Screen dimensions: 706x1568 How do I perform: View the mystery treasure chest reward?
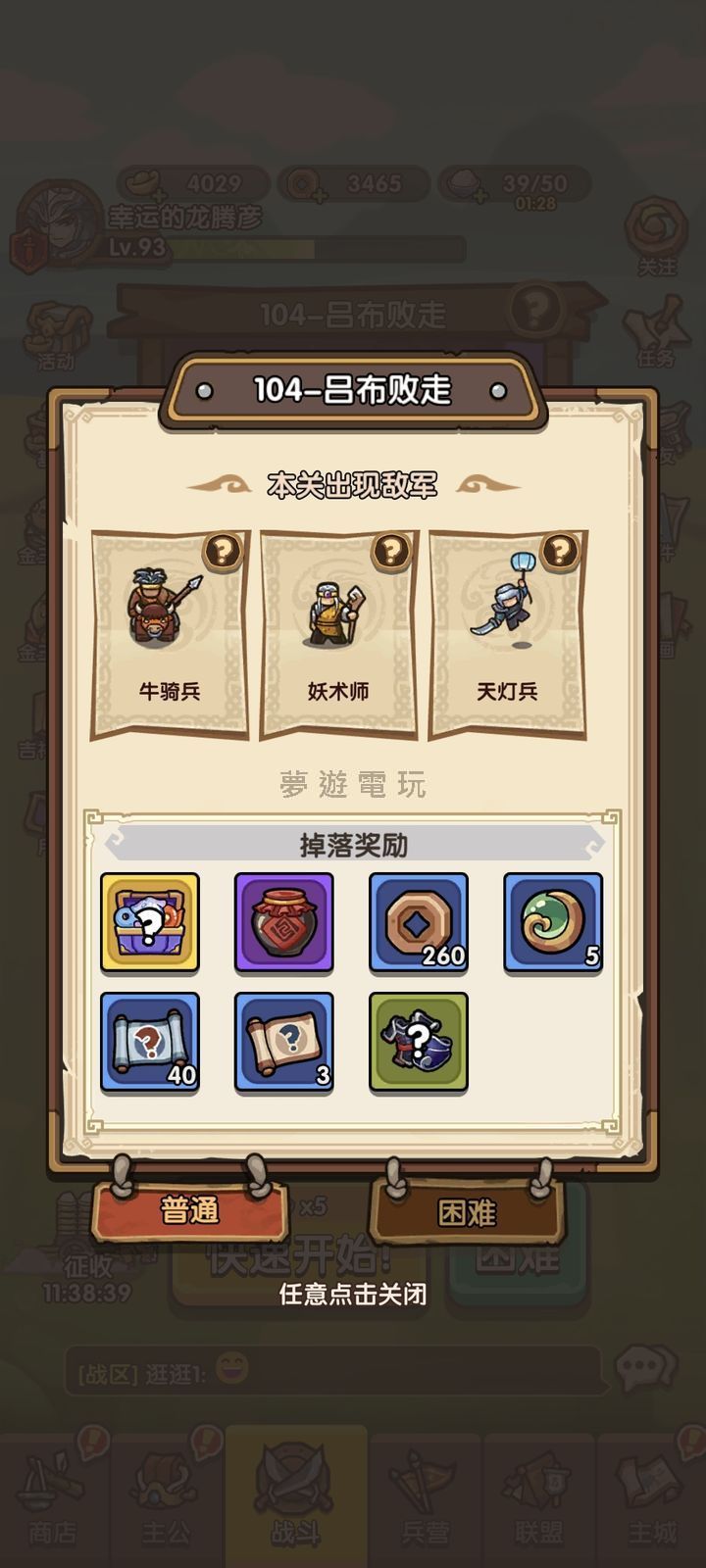[x=150, y=922]
